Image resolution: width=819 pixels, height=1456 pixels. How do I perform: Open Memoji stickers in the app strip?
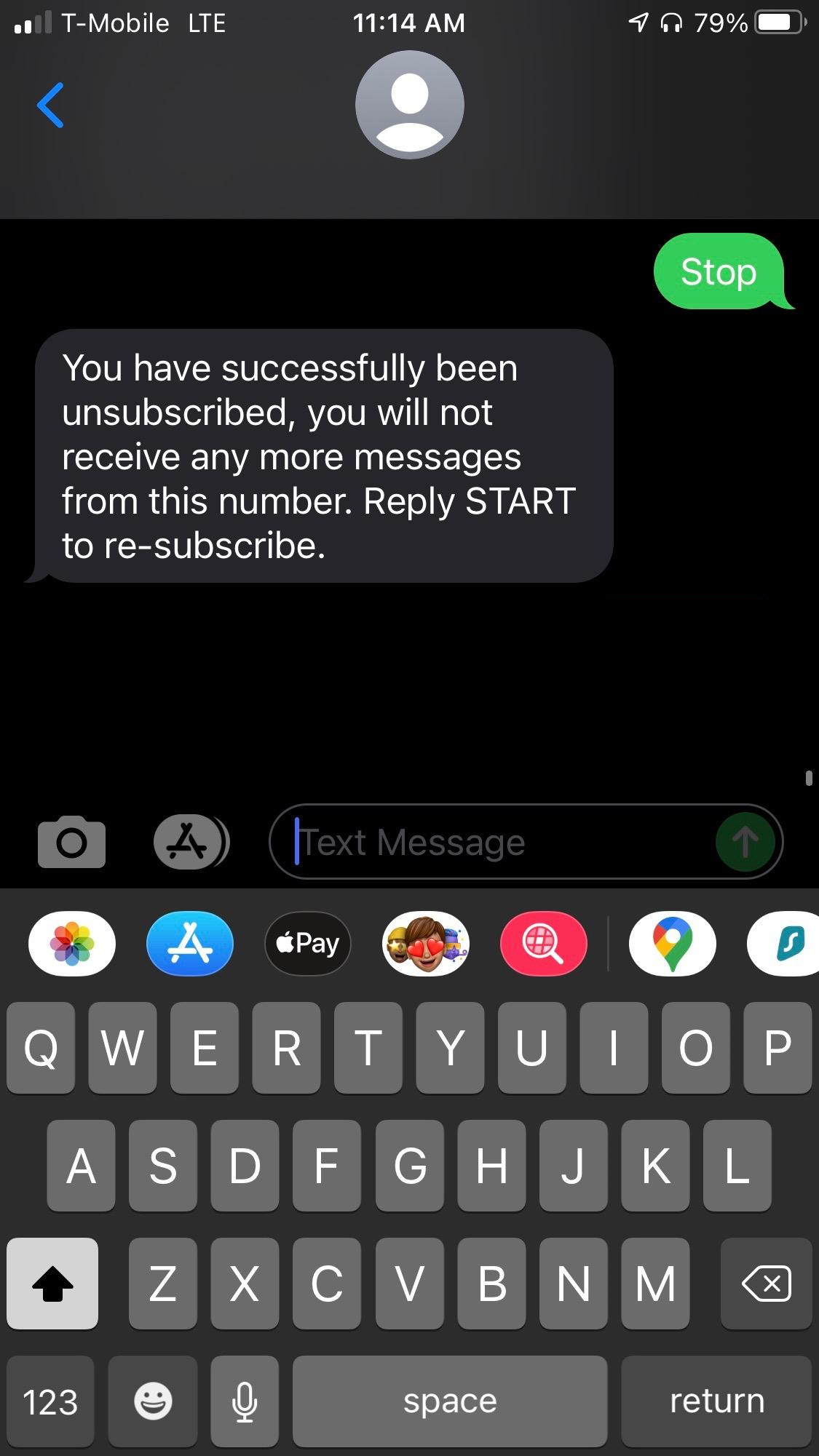coord(426,943)
